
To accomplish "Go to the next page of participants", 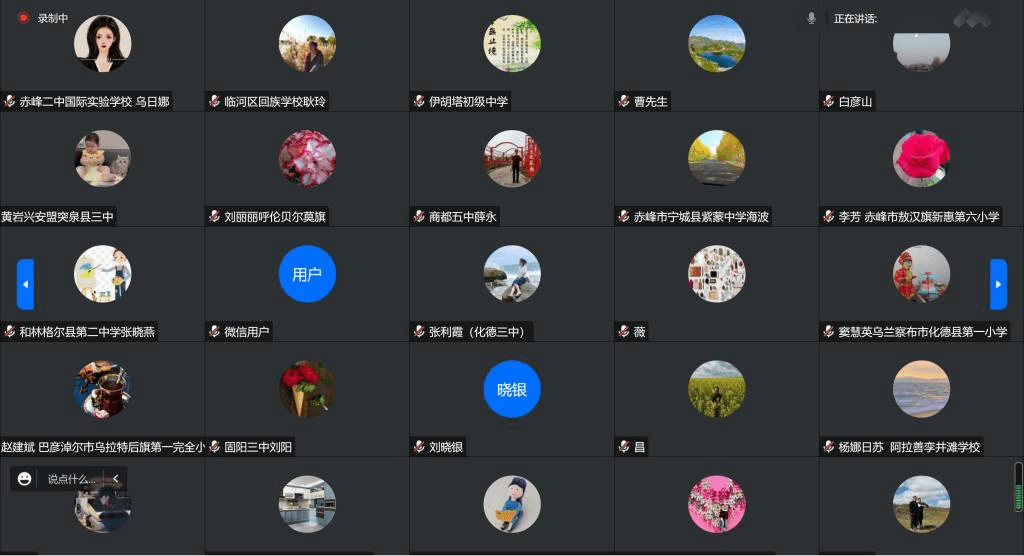I will coord(998,284).
